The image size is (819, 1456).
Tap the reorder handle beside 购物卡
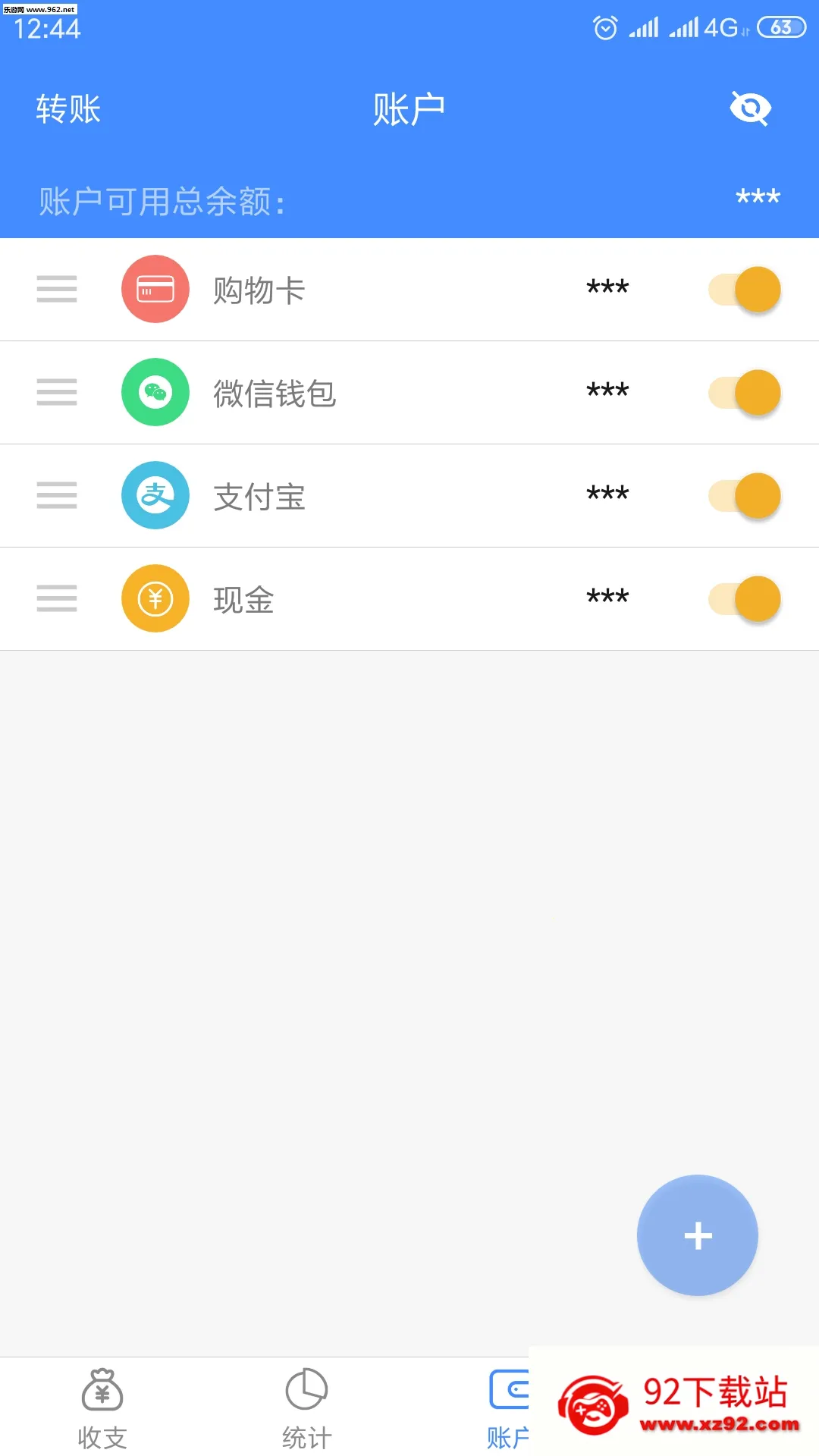57,290
